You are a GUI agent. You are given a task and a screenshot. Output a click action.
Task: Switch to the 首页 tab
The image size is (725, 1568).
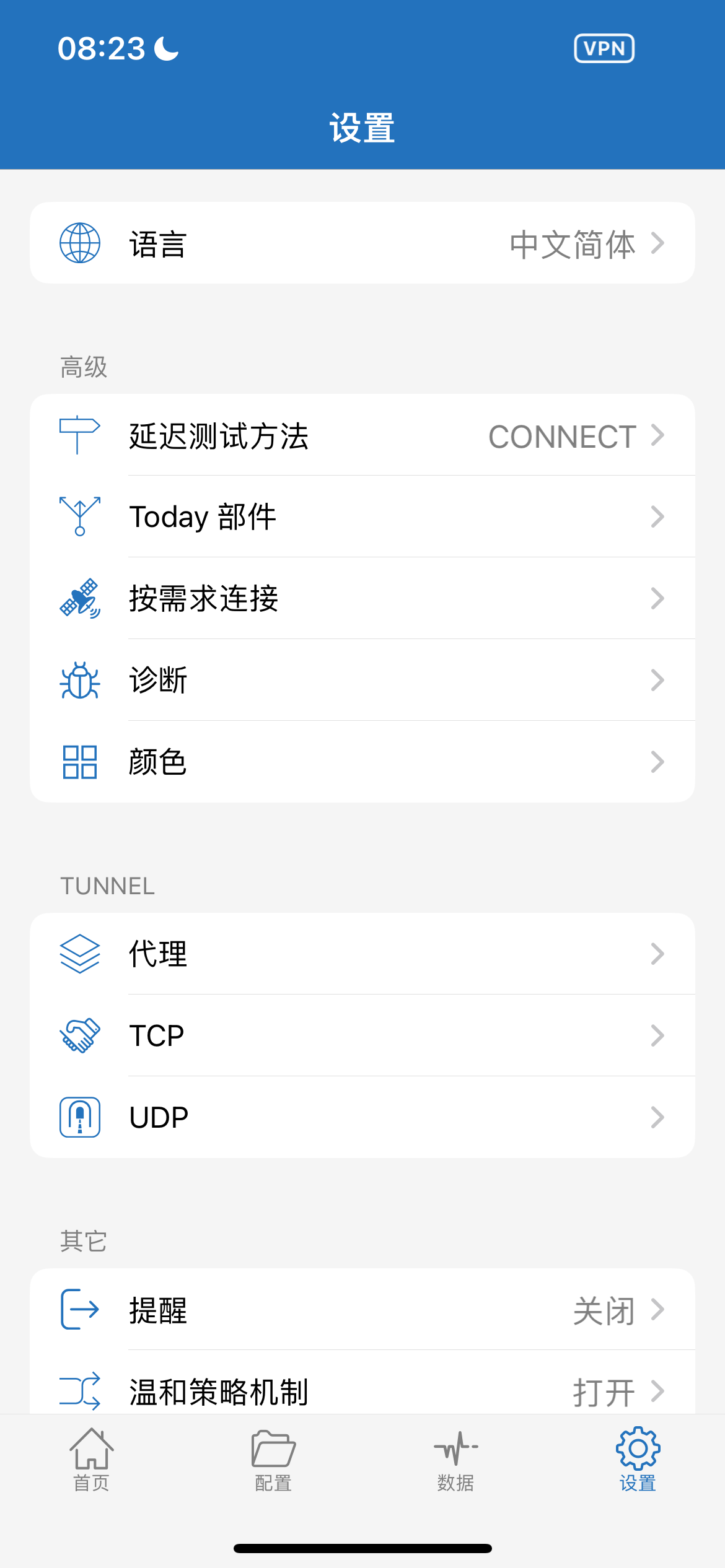click(91, 1459)
